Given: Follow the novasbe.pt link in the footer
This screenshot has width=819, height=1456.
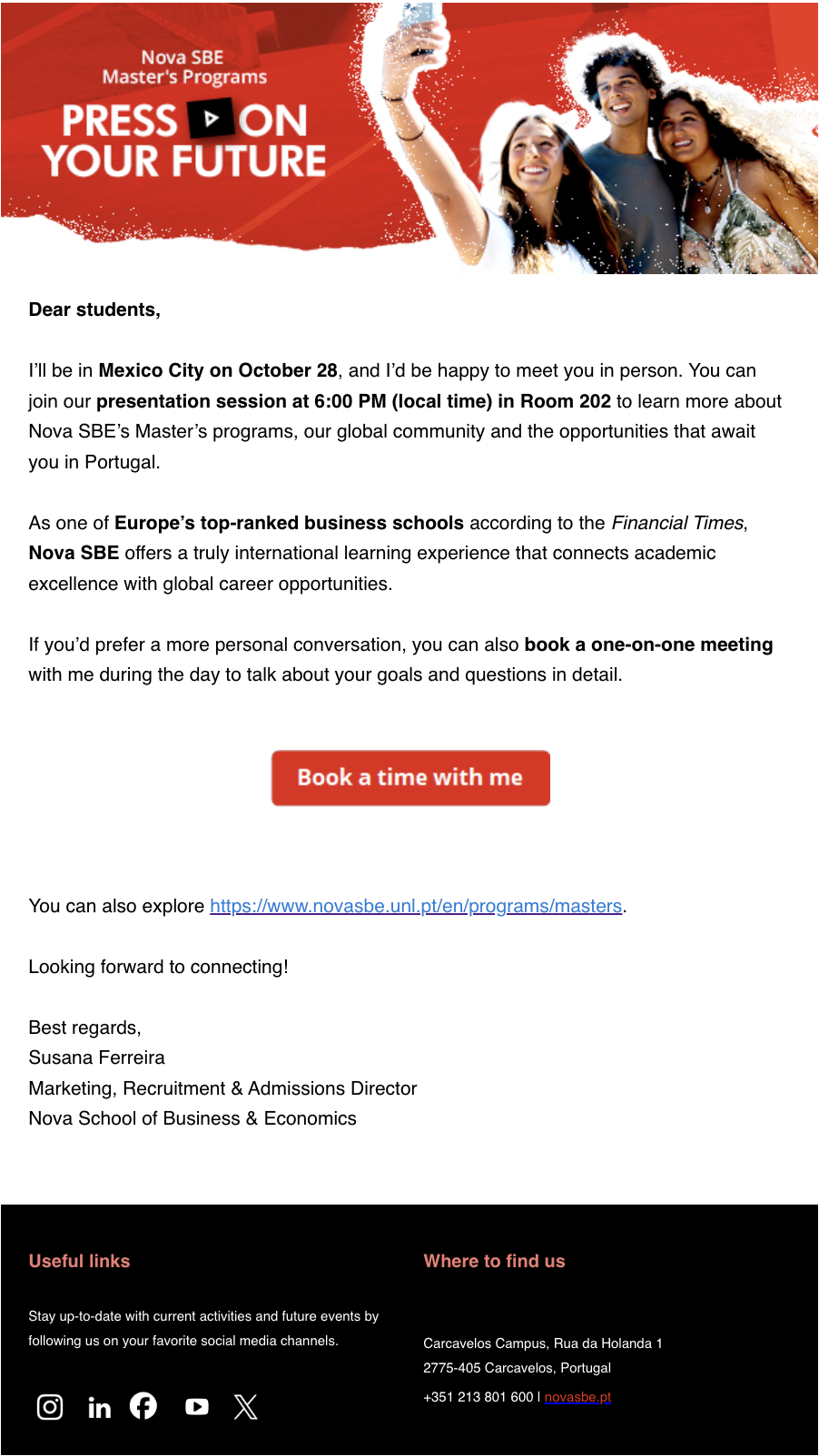Looking at the screenshot, I should coord(577,1397).
